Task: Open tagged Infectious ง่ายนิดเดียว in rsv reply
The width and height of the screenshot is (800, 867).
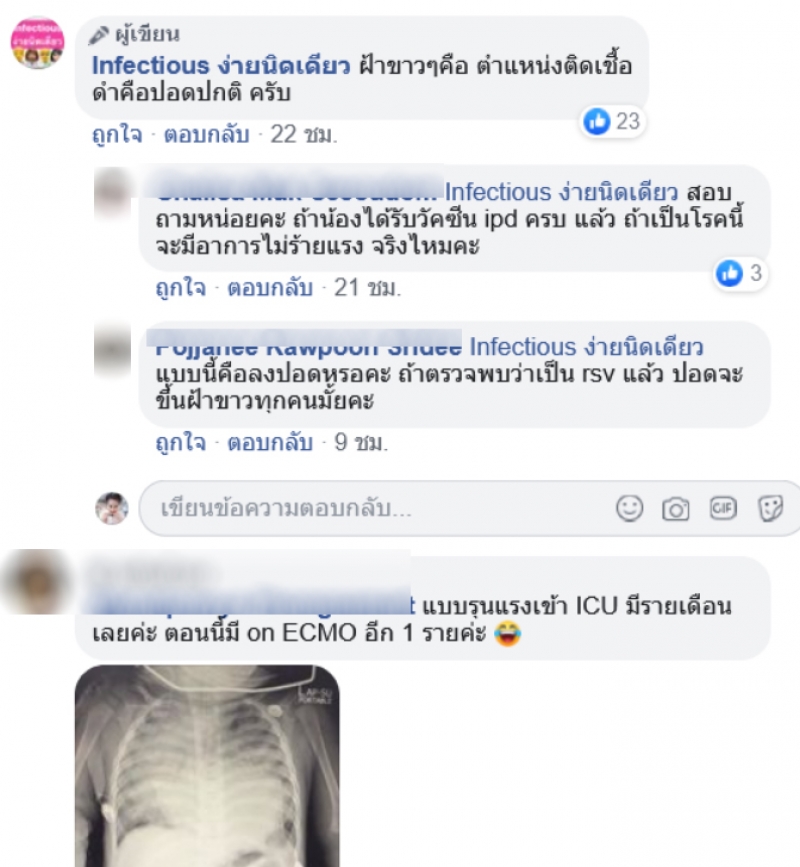Action: (x=586, y=348)
